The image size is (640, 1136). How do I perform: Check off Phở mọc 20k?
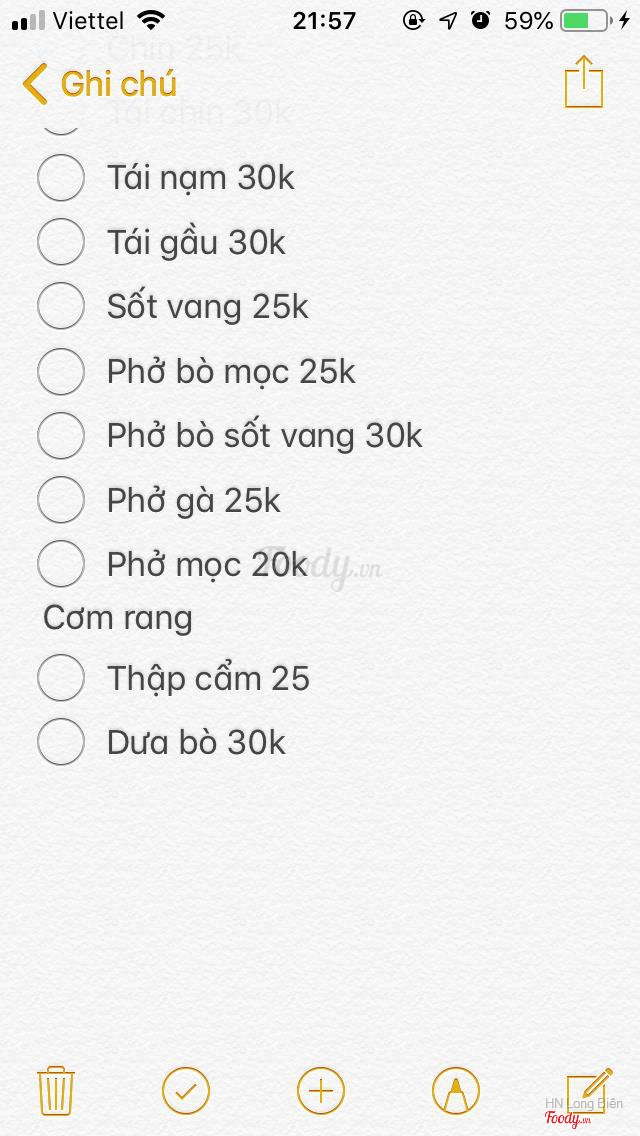coord(61,564)
